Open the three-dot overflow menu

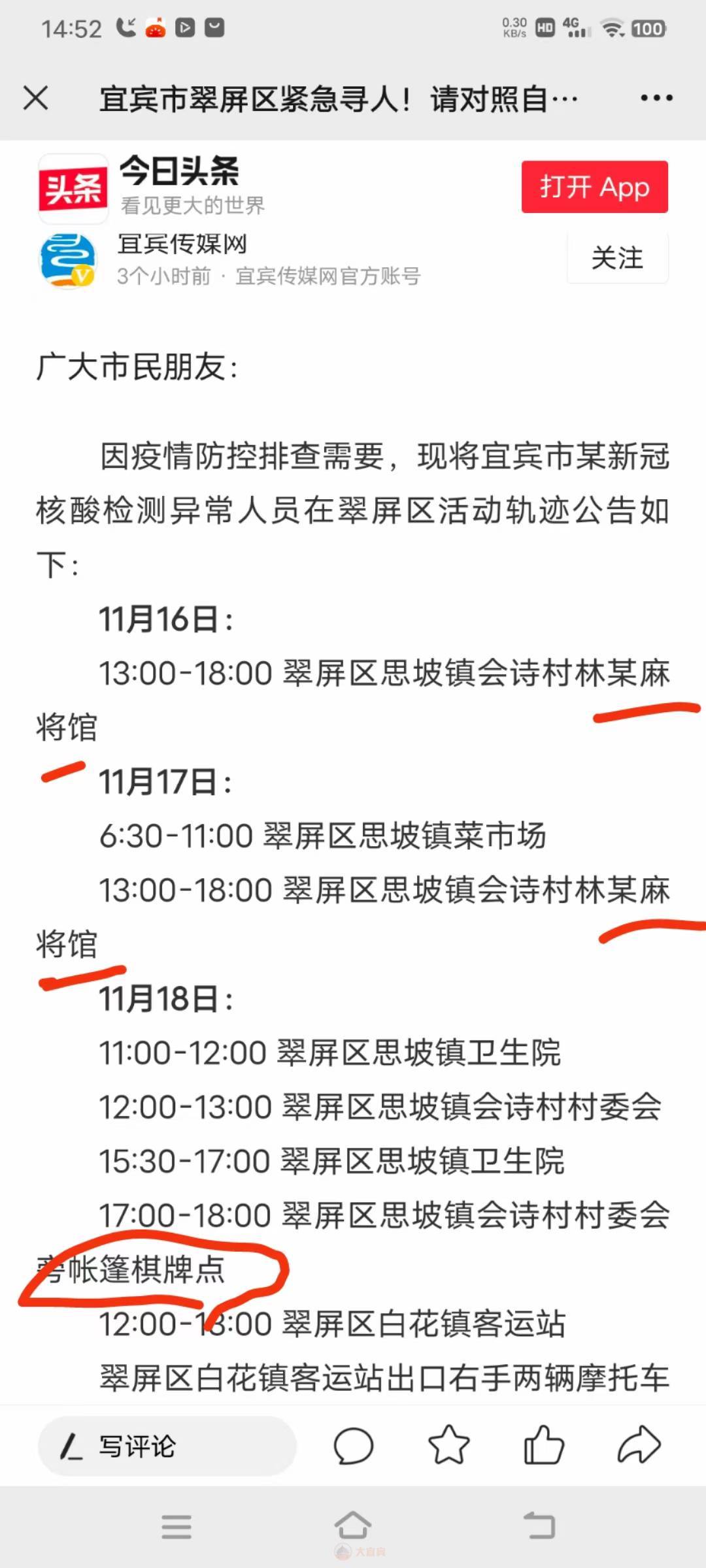(x=656, y=98)
